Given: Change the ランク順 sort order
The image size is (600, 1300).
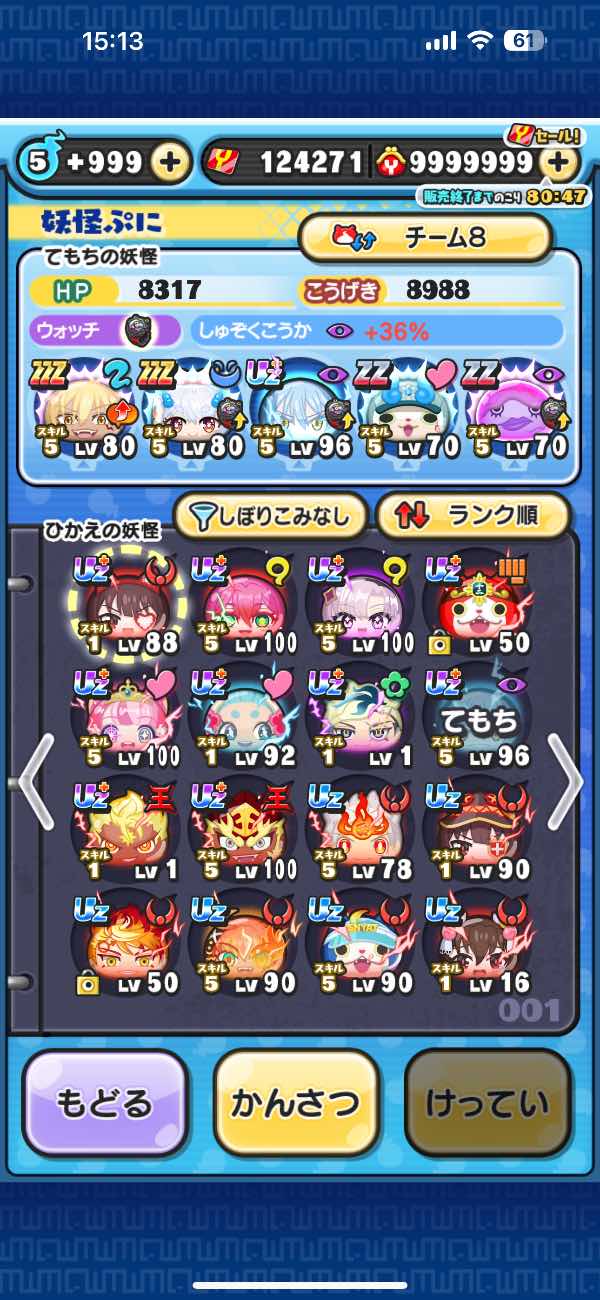Looking at the screenshot, I should (472, 516).
